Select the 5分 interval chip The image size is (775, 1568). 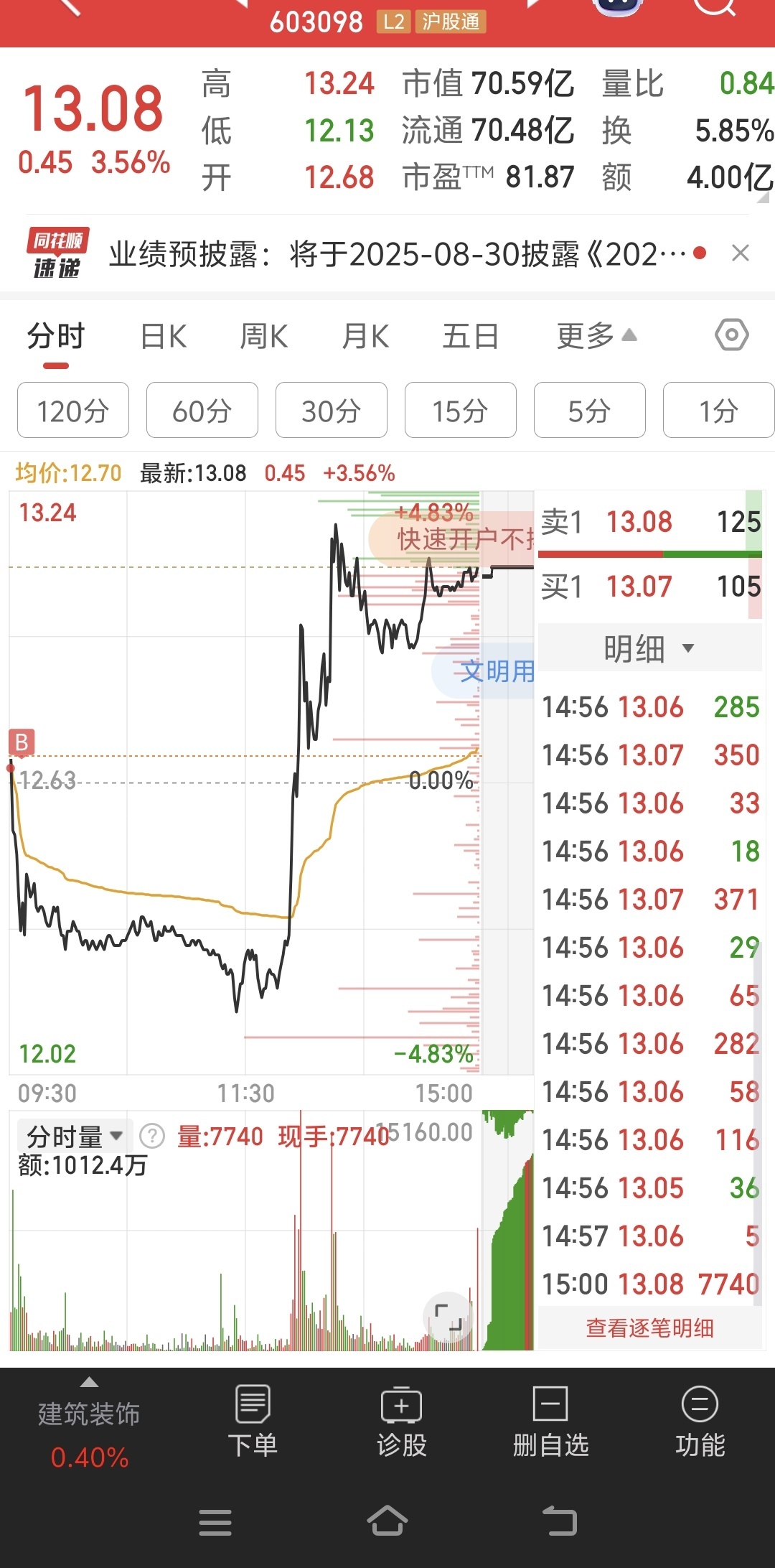pyautogui.click(x=590, y=411)
